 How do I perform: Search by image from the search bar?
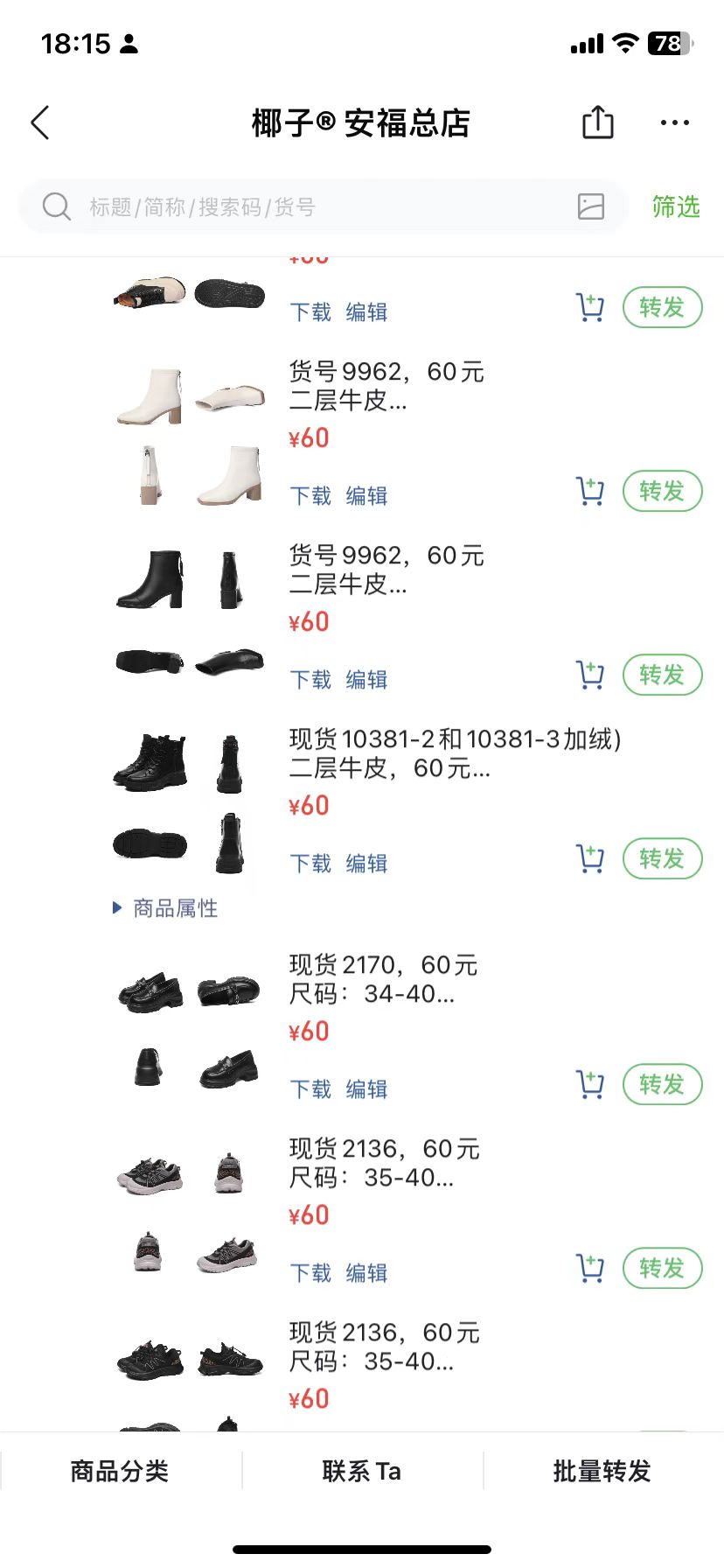[591, 206]
